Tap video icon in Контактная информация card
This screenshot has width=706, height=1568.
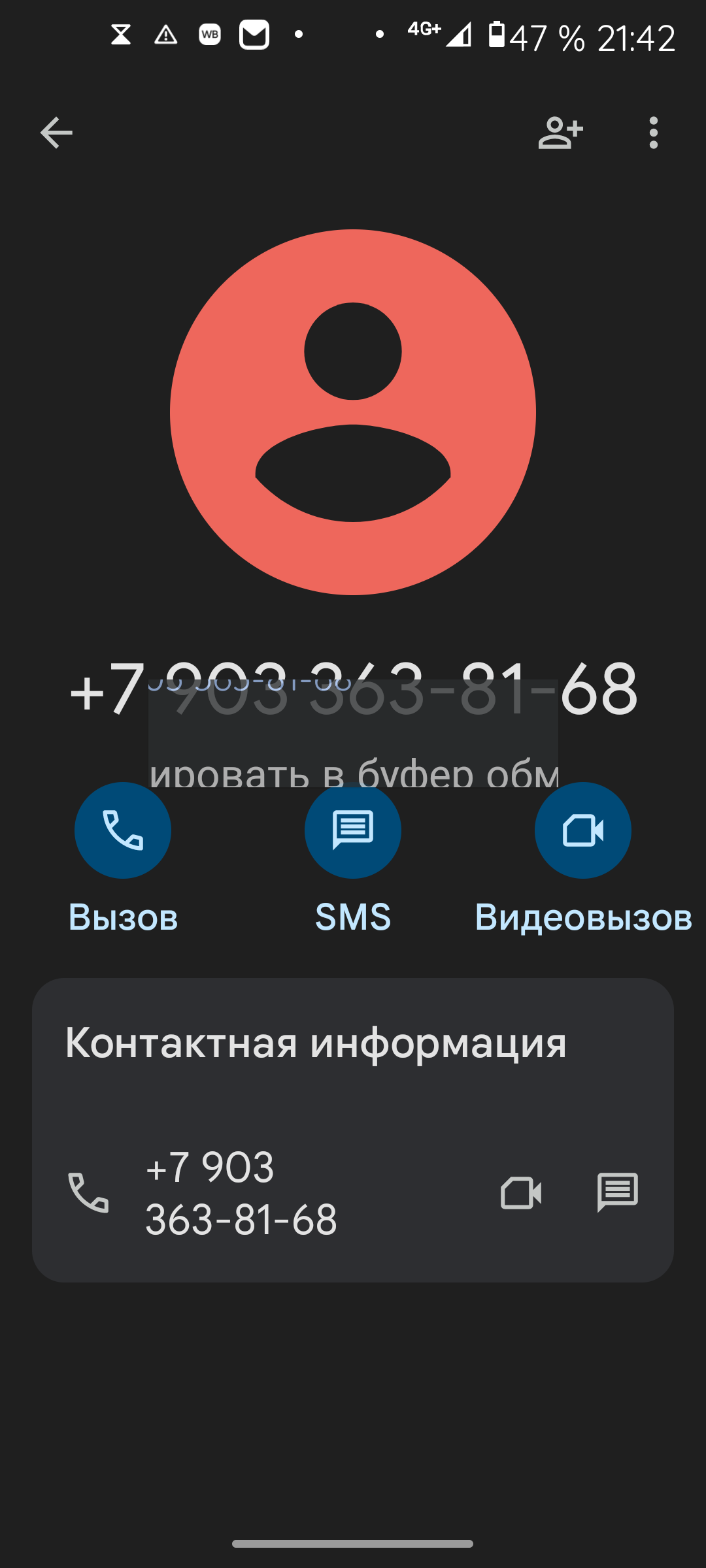click(x=521, y=1193)
